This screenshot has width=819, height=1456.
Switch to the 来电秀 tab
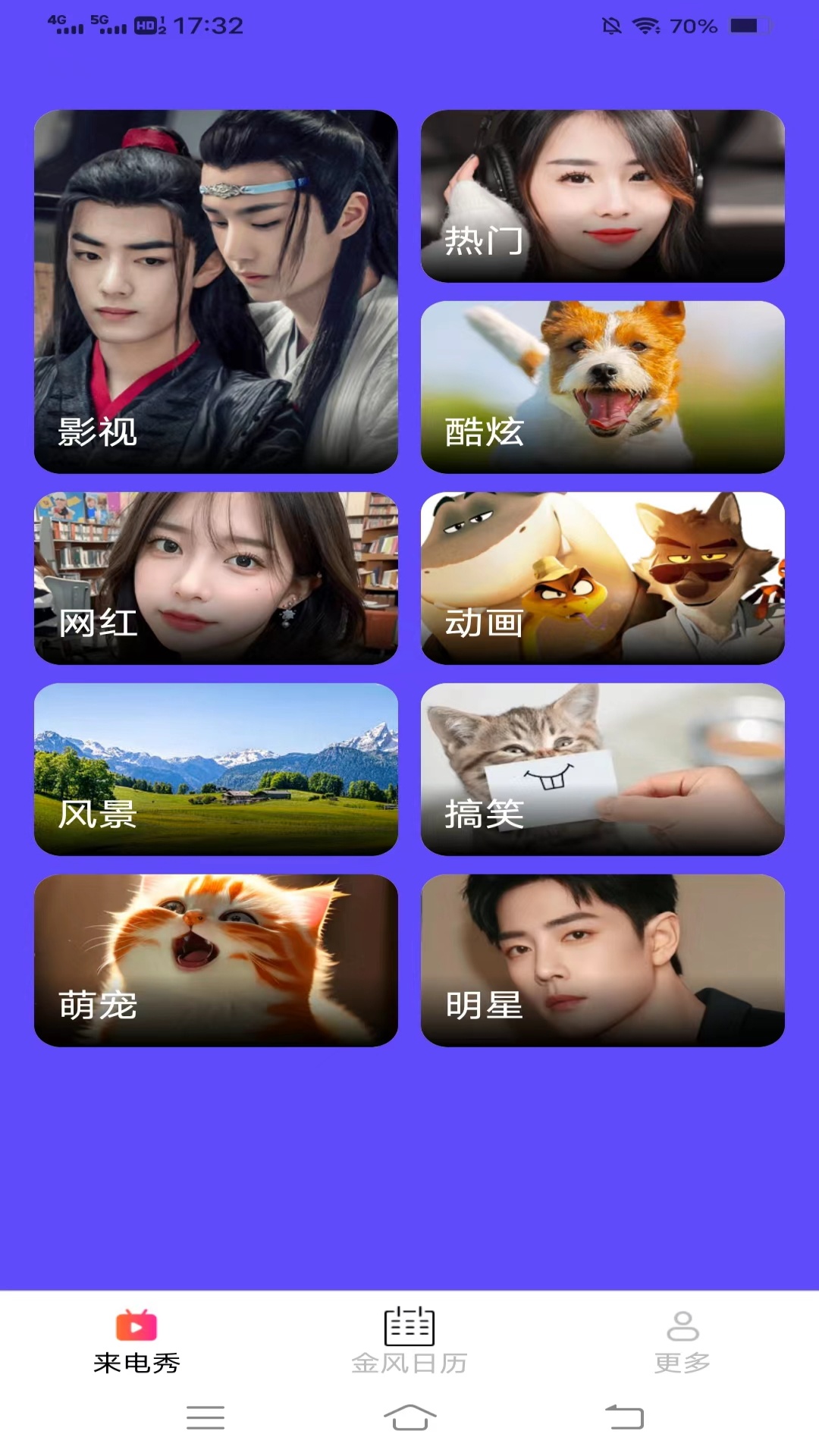coord(136,1341)
